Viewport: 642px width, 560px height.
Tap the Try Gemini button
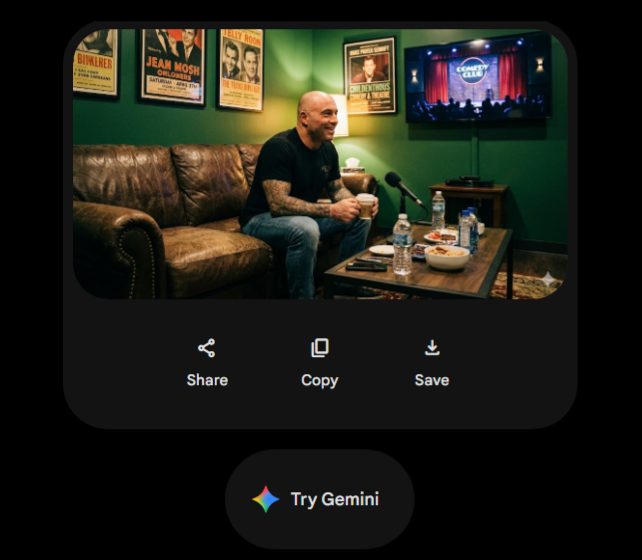pos(319,499)
